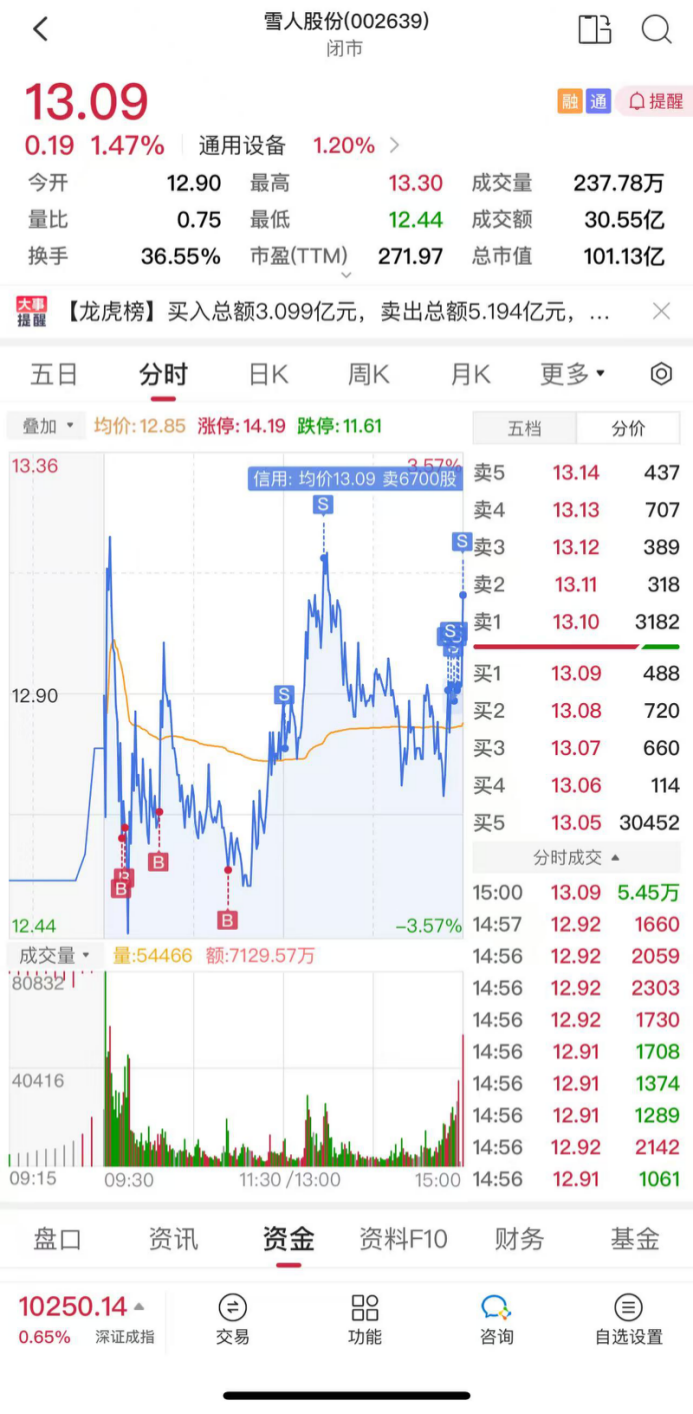Open chart settings hexagon icon
The image size is (693, 1414).
click(x=661, y=375)
